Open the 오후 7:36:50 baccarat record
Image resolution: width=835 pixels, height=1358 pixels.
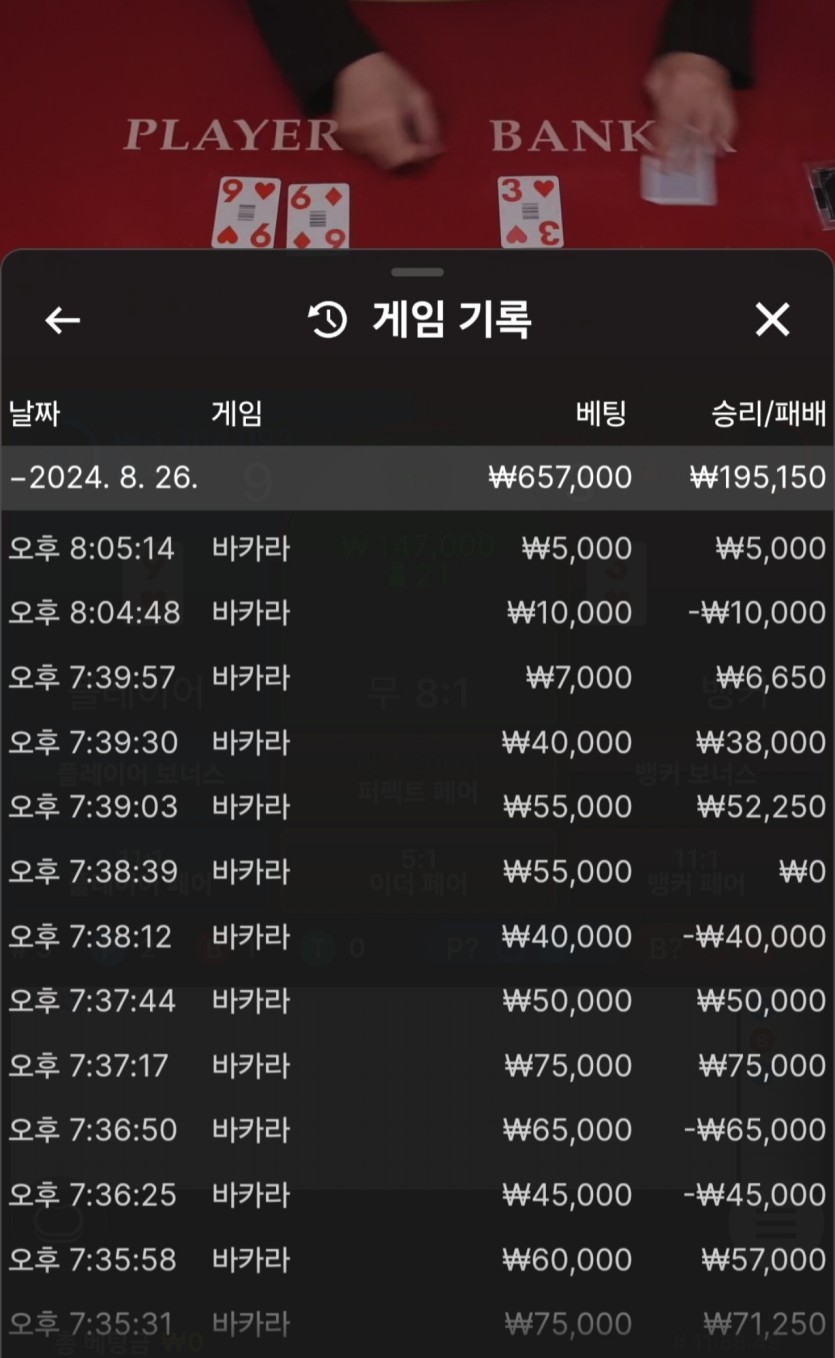[417, 1130]
